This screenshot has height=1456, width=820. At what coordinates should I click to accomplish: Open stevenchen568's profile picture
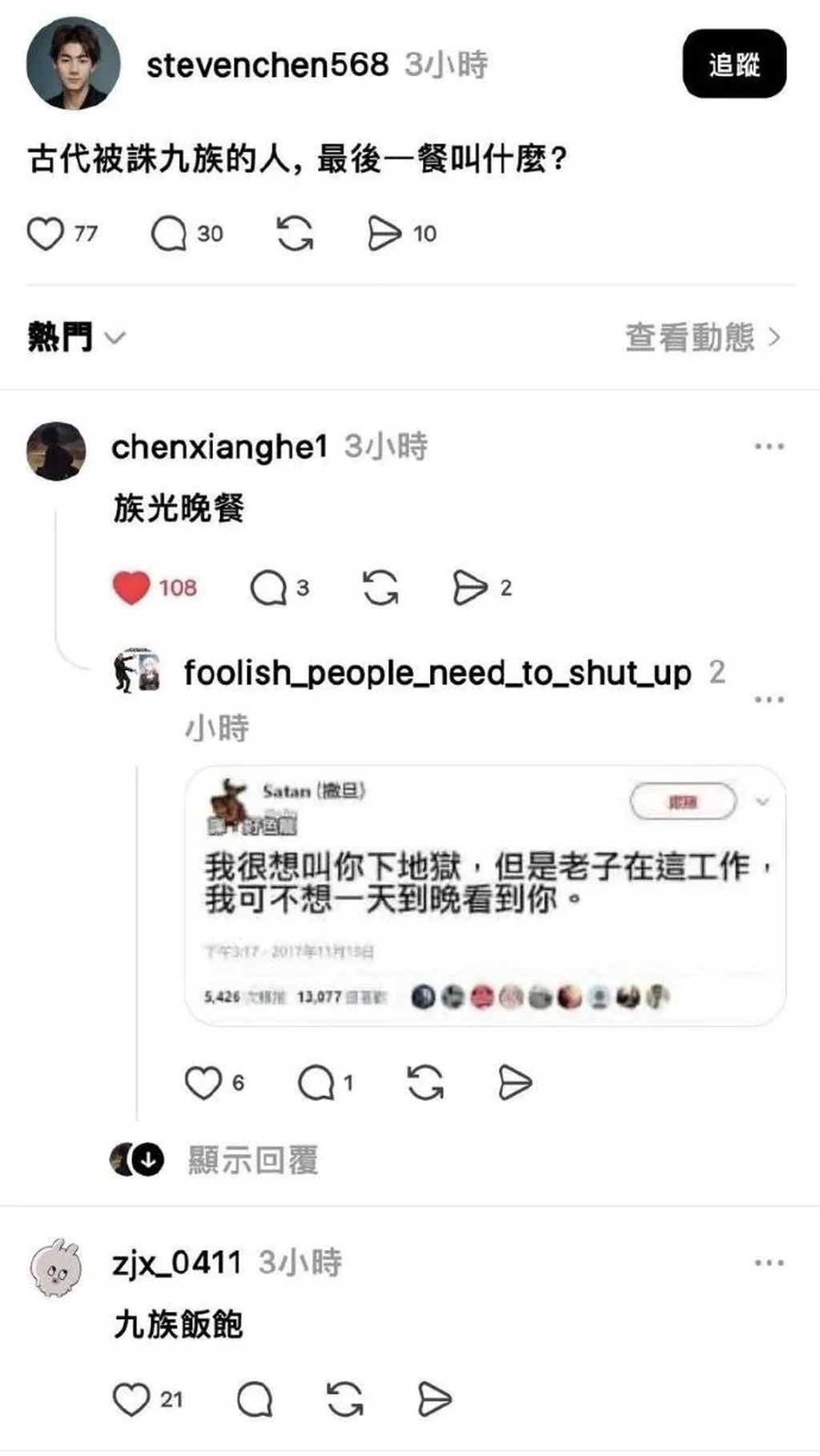pyautogui.click(x=73, y=63)
